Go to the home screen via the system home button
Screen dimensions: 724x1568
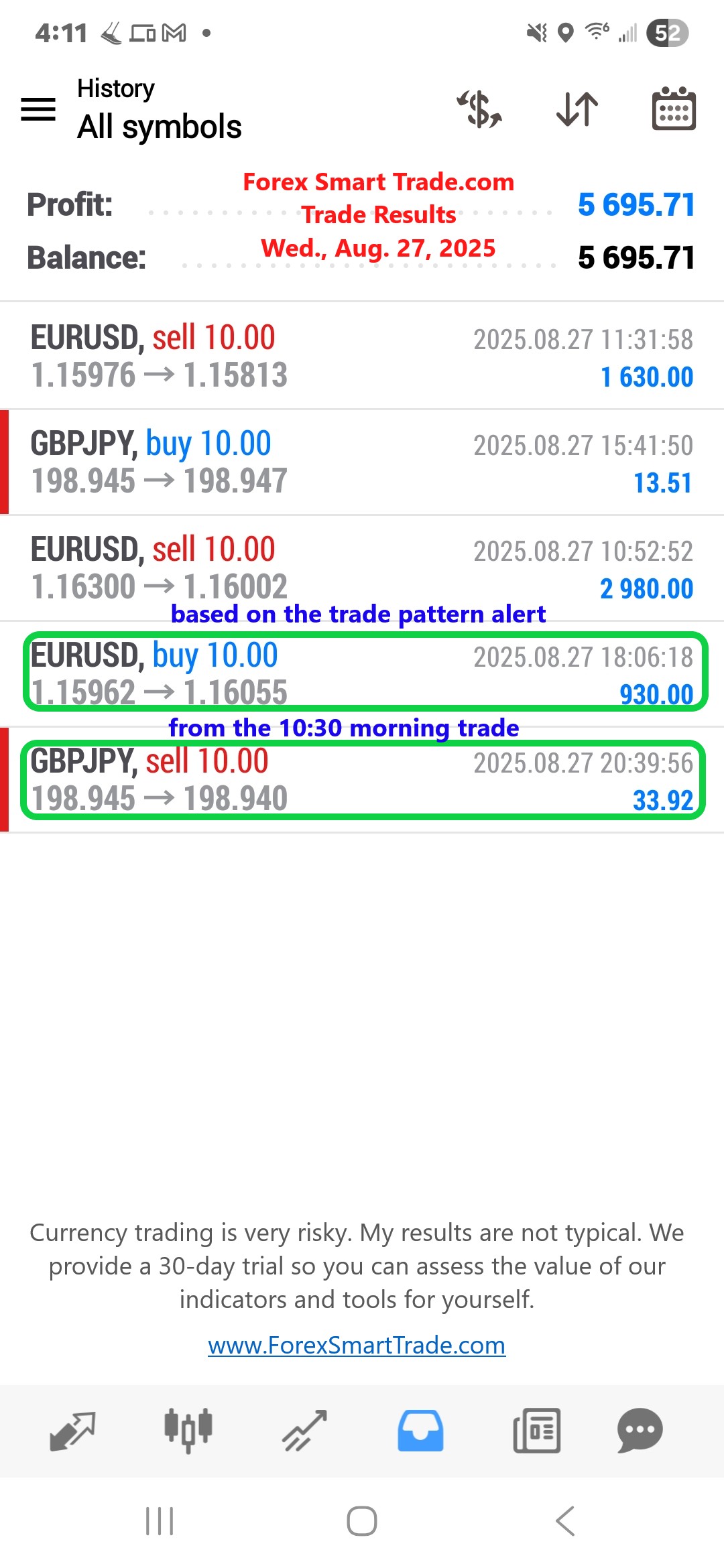362,1521
